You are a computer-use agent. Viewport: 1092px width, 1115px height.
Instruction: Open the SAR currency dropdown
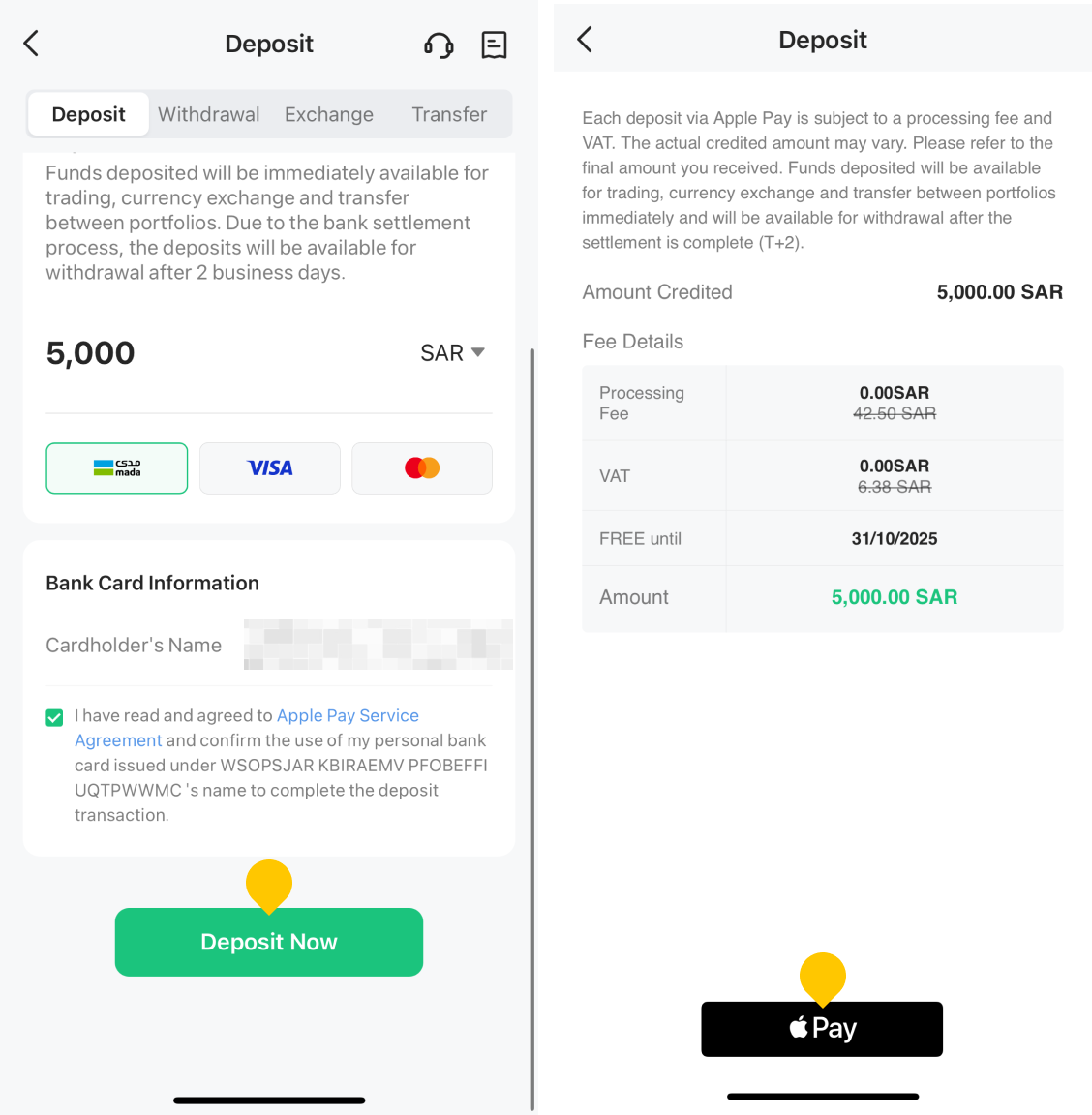point(452,353)
